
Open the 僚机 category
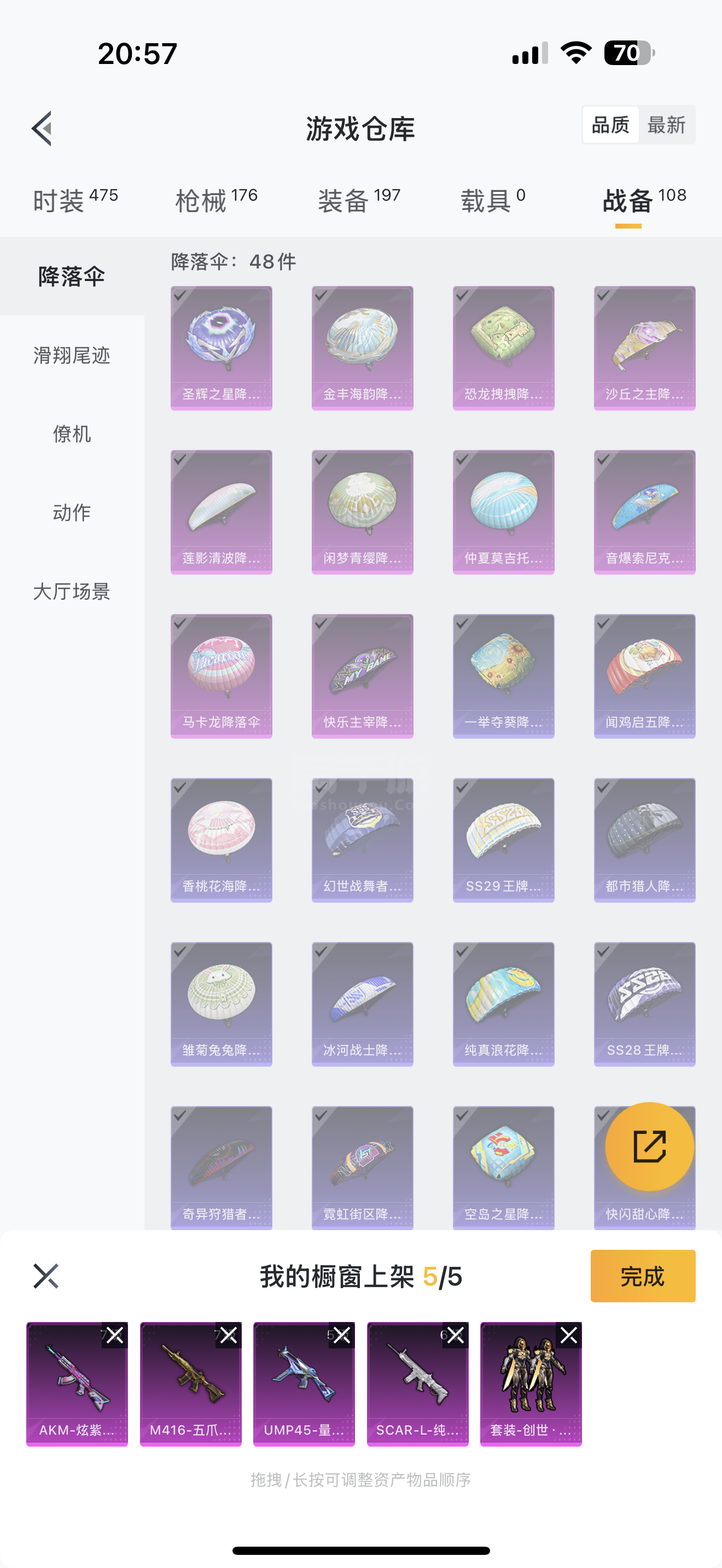click(x=72, y=434)
